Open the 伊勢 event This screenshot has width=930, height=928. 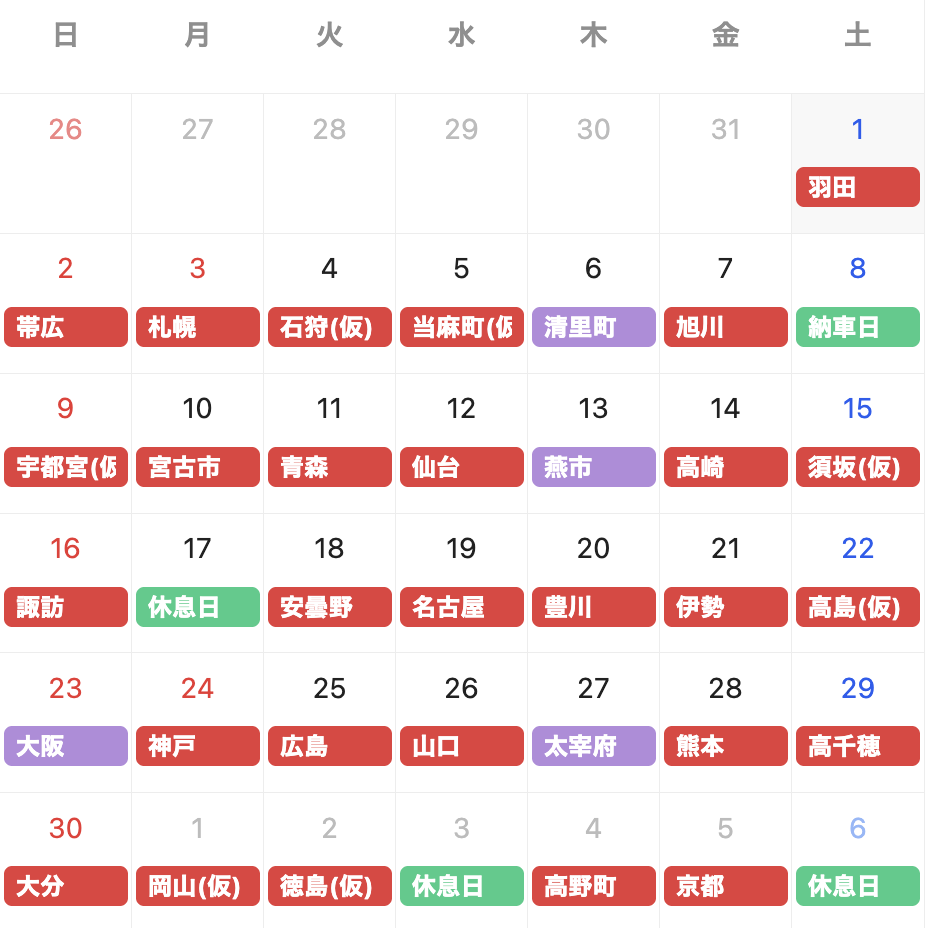pos(725,607)
